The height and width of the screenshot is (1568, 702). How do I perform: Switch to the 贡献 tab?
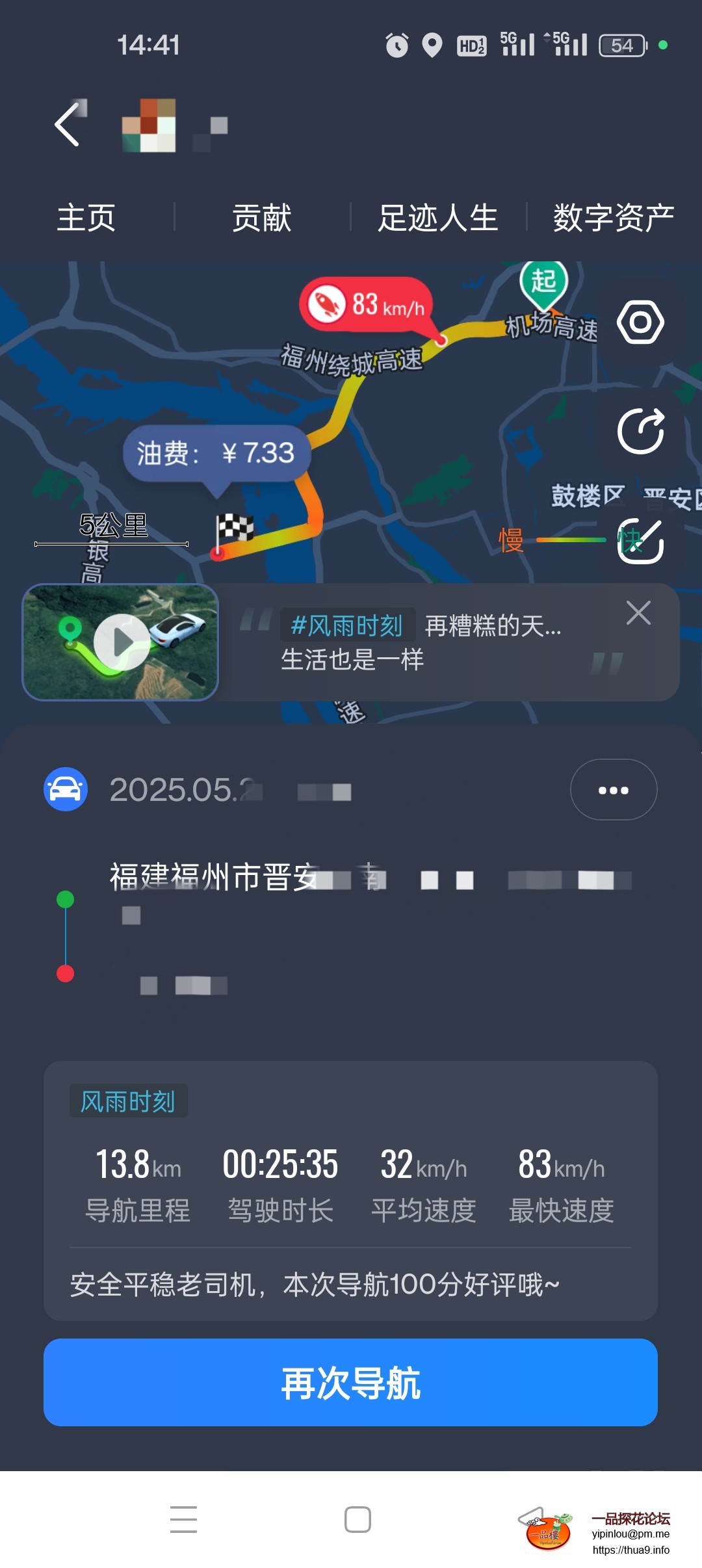coord(262,218)
